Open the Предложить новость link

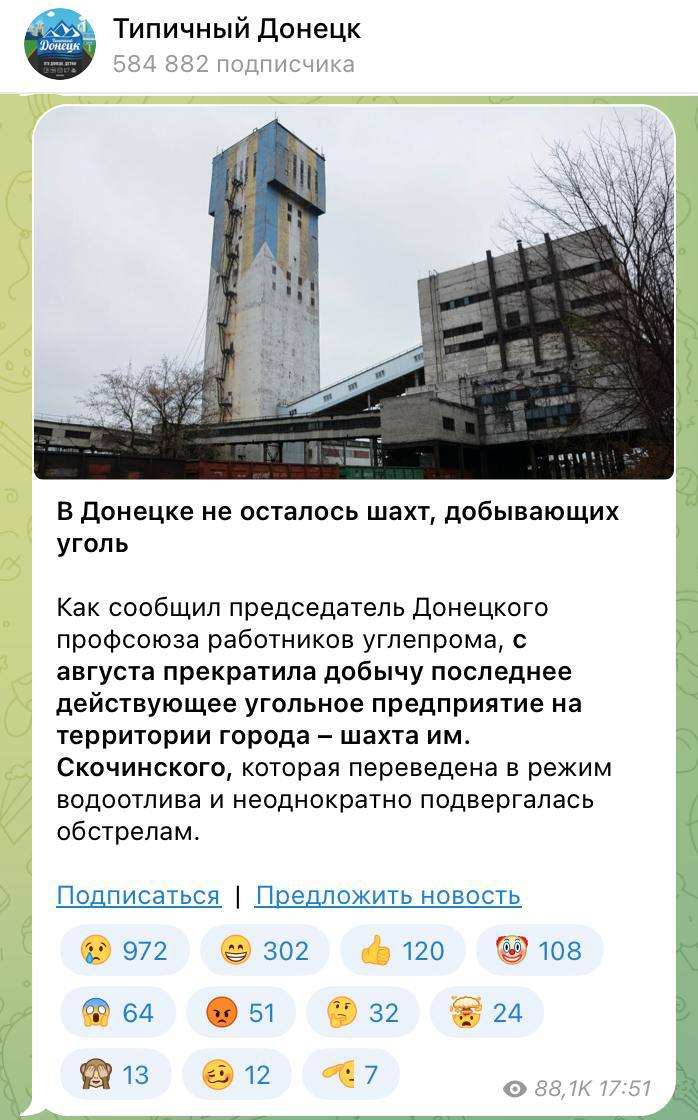point(388,895)
